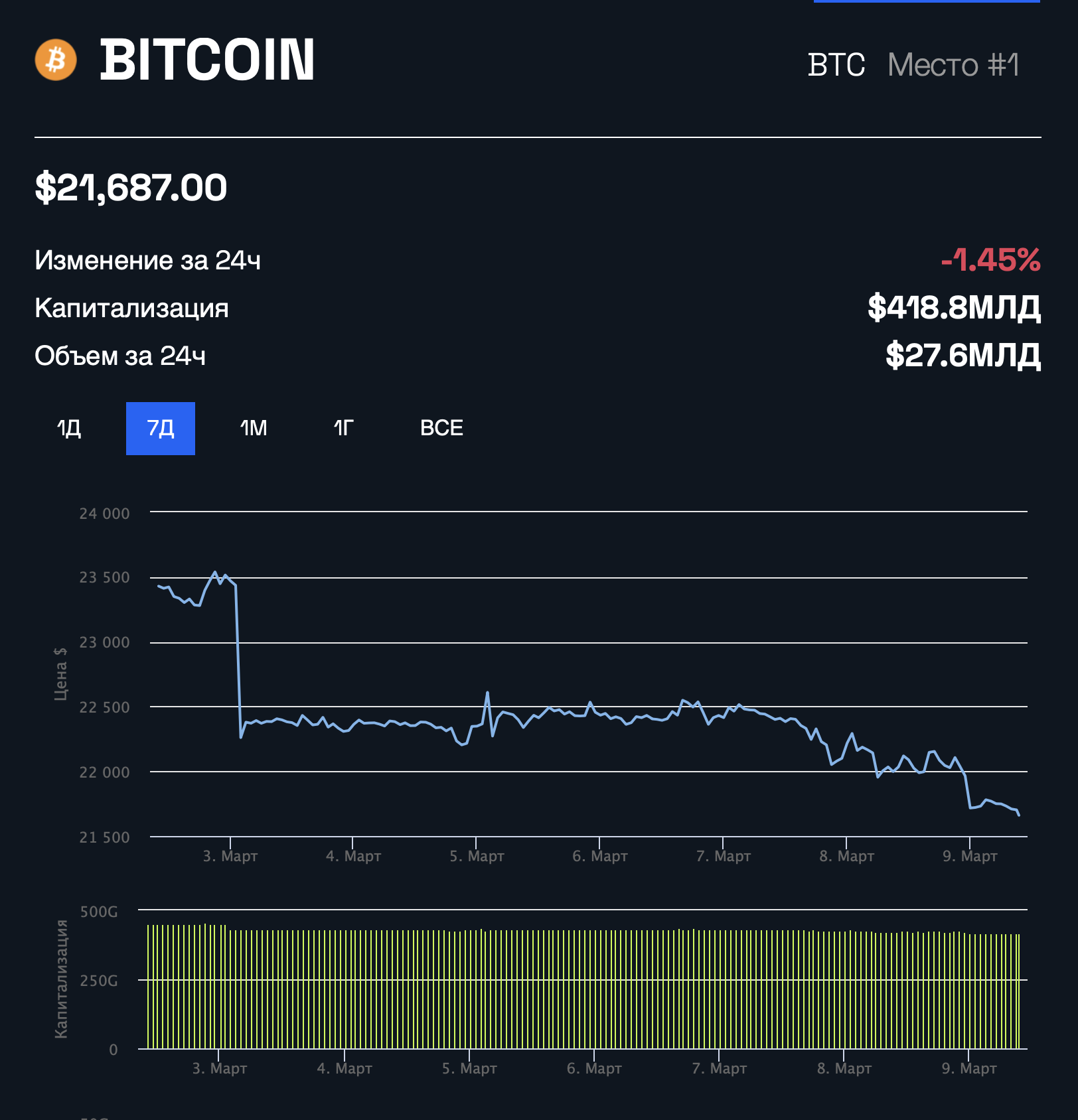Select the 7Д time range

[161, 429]
